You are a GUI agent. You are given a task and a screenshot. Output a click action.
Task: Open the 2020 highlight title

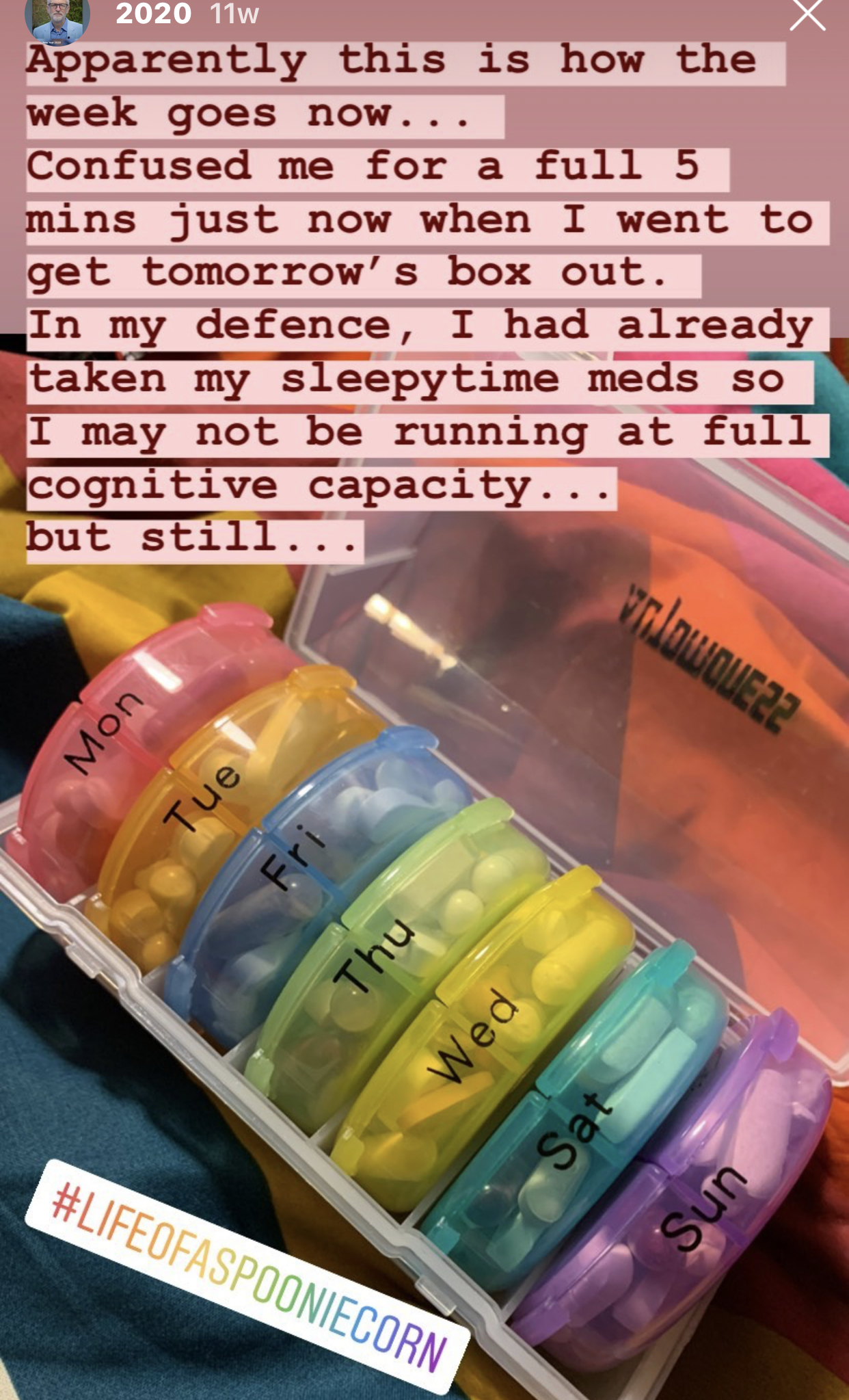[153, 14]
